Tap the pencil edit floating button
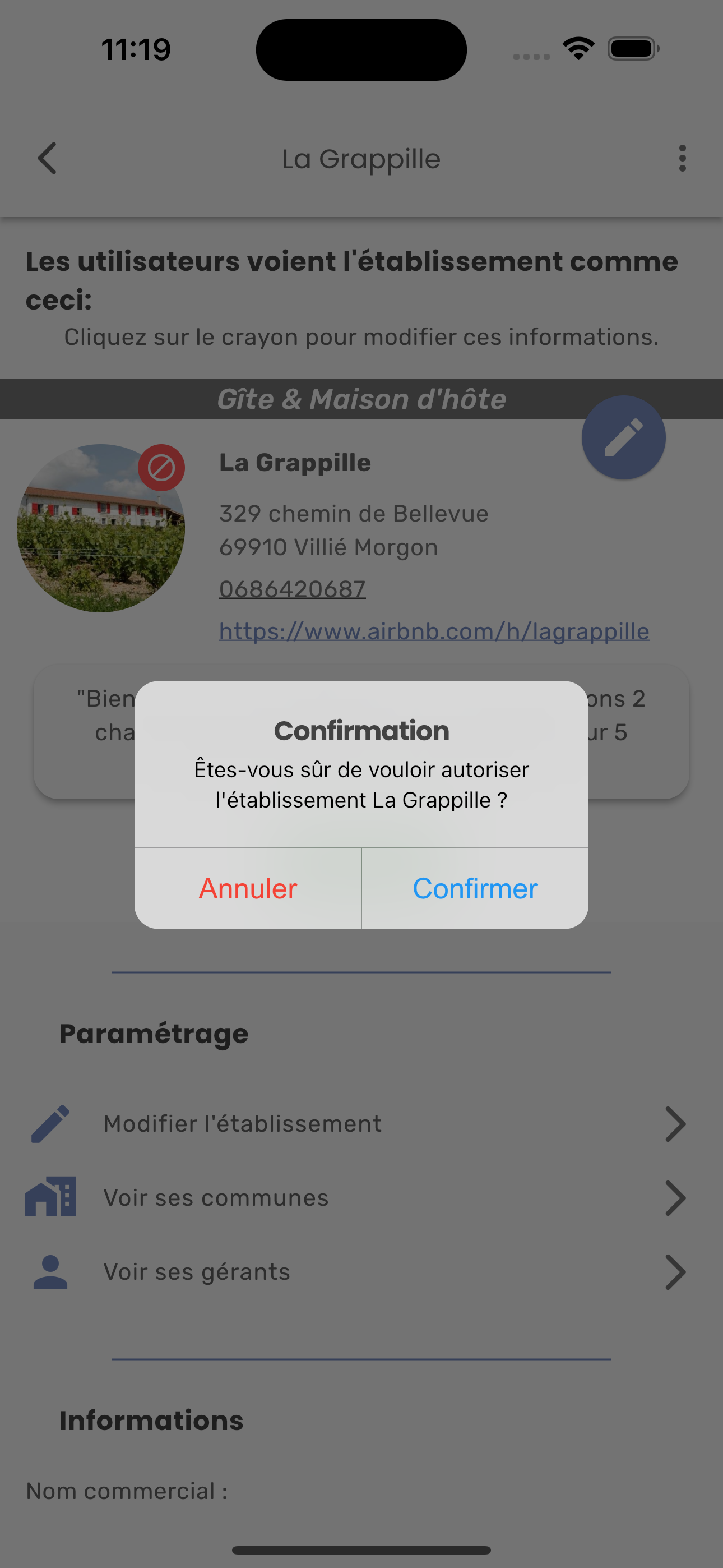Image resolution: width=723 pixels, height=1568 pixels. click(x=623, y=437)
